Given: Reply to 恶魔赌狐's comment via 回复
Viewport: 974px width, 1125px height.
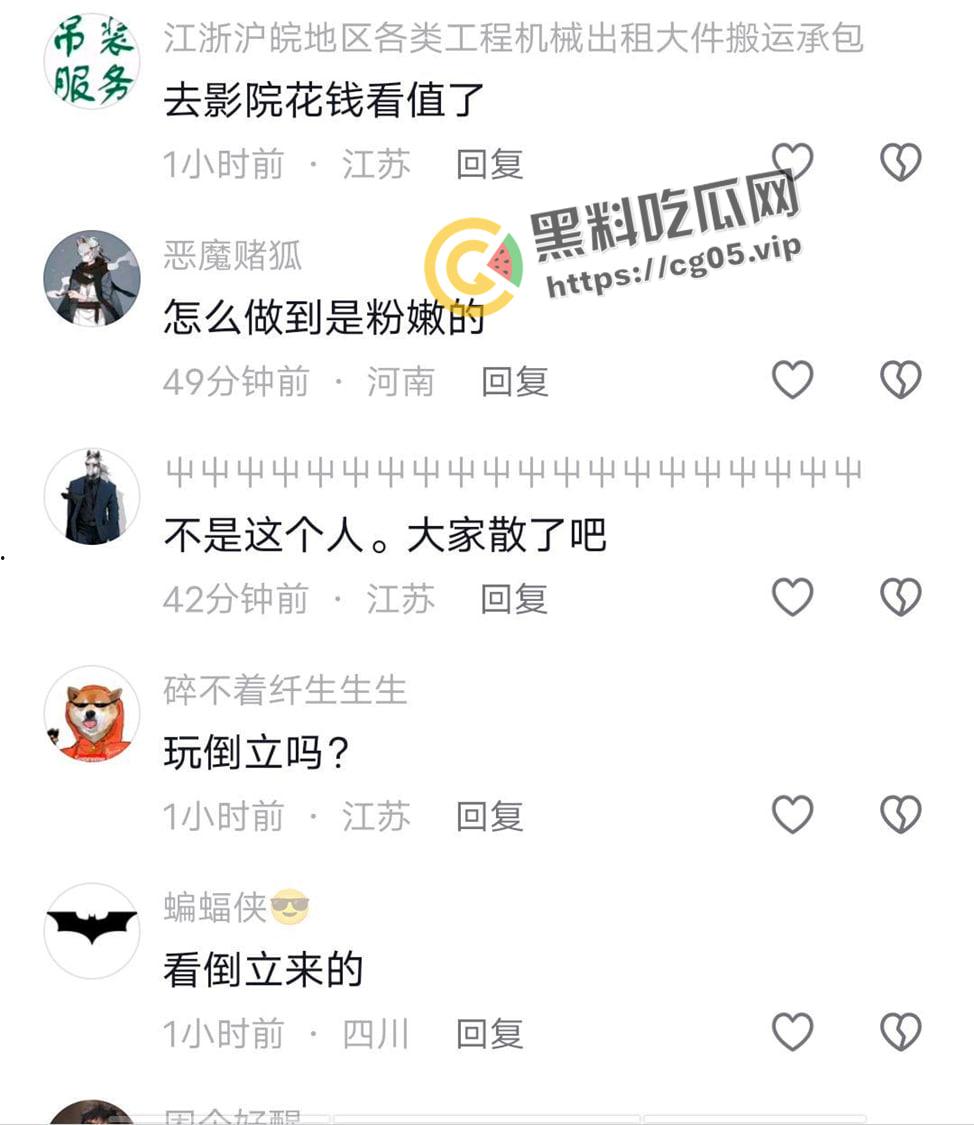Looking at the screenshot, I should [513, 382].
